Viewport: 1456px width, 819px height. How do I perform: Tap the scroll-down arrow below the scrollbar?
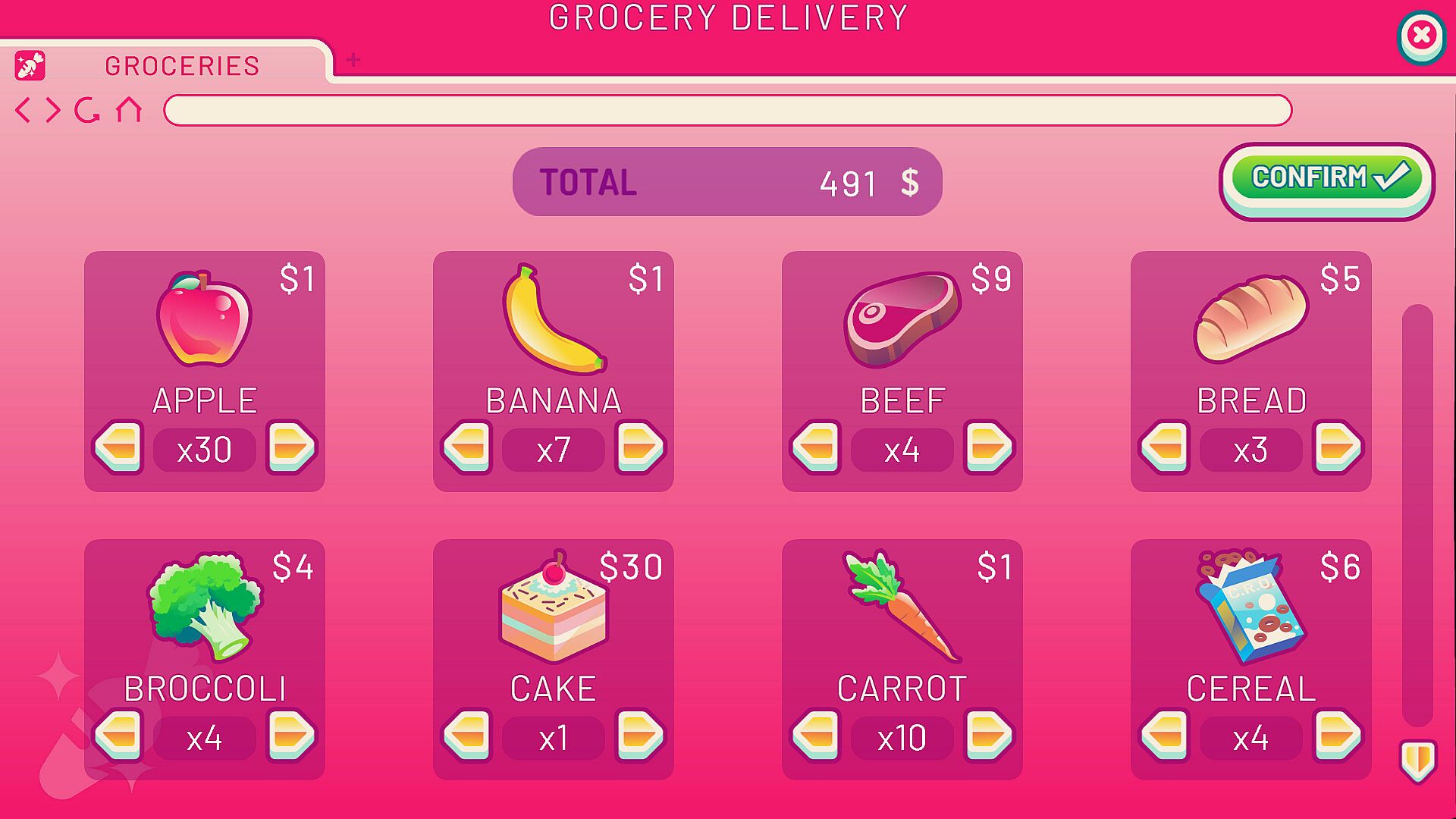tap(1417, 760)
